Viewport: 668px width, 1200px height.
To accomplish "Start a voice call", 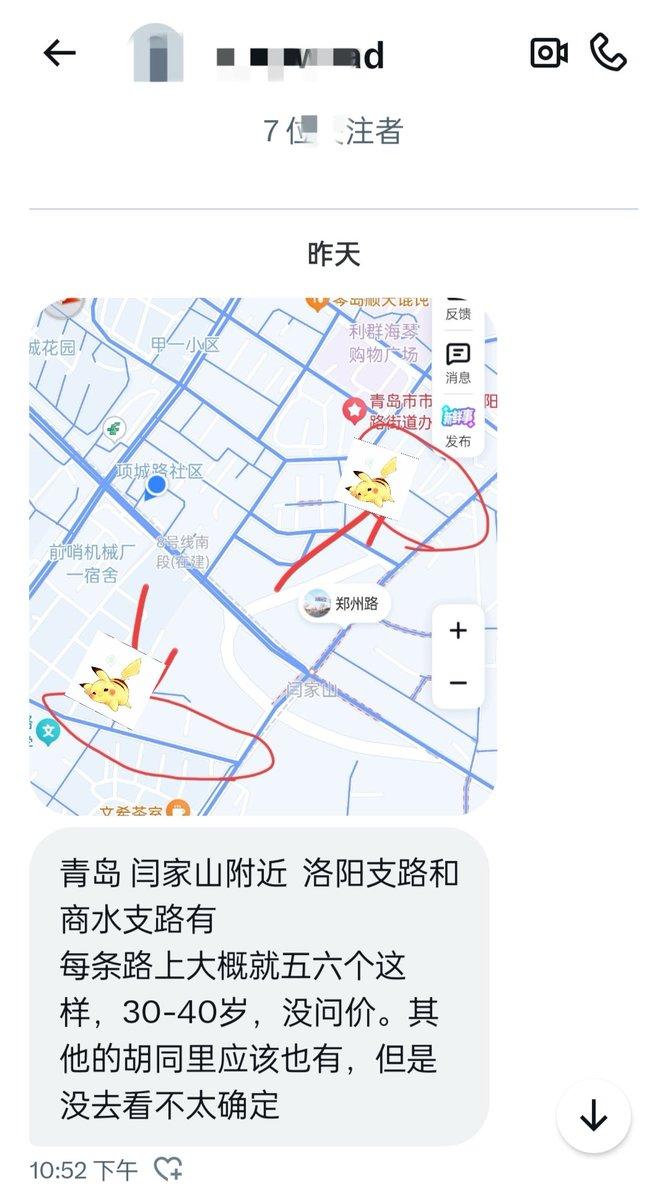I will 608,52.
